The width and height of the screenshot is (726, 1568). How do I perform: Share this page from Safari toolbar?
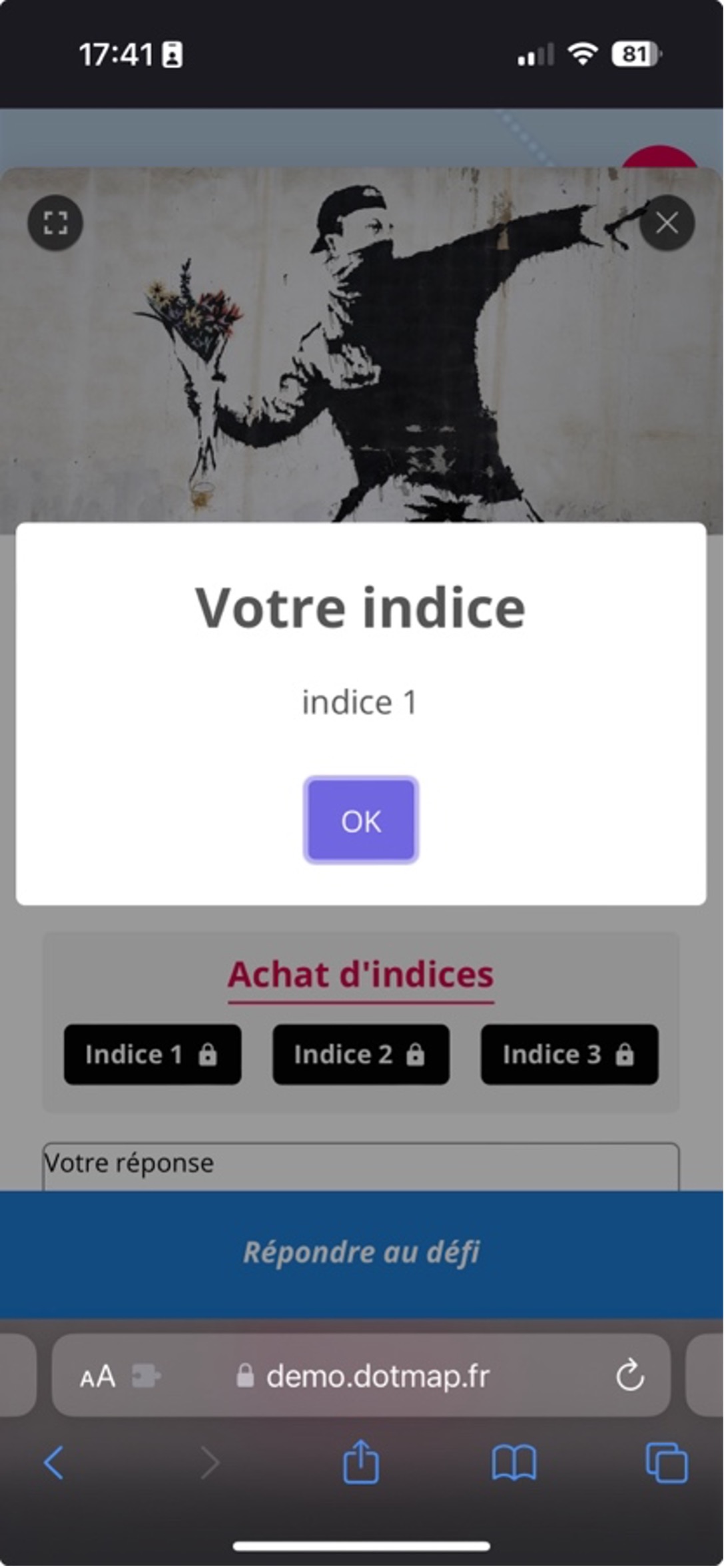(360, 1463)
